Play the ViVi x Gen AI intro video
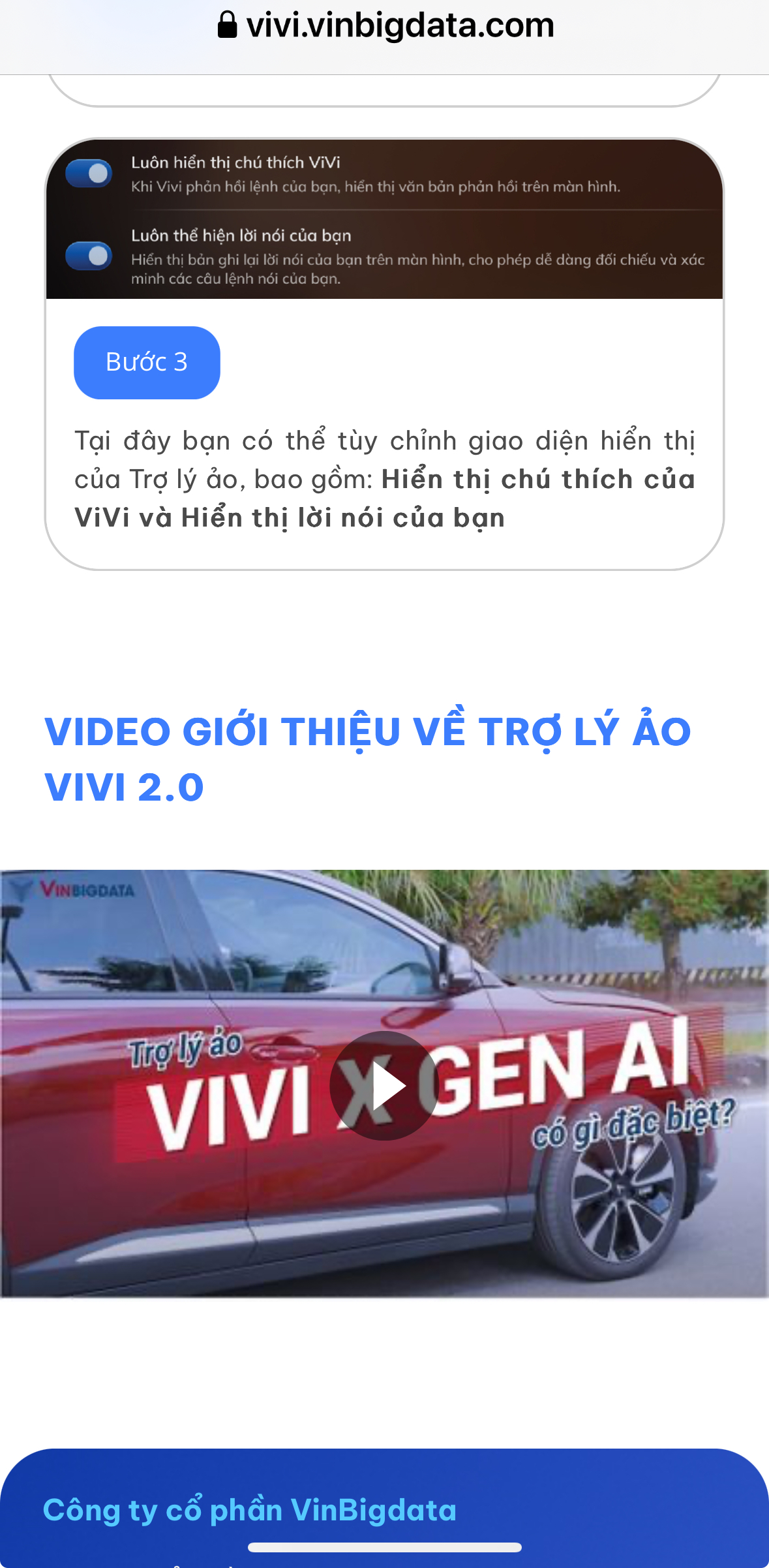This screenshot has height=1568, width=769. click(x=384, y=1086)
